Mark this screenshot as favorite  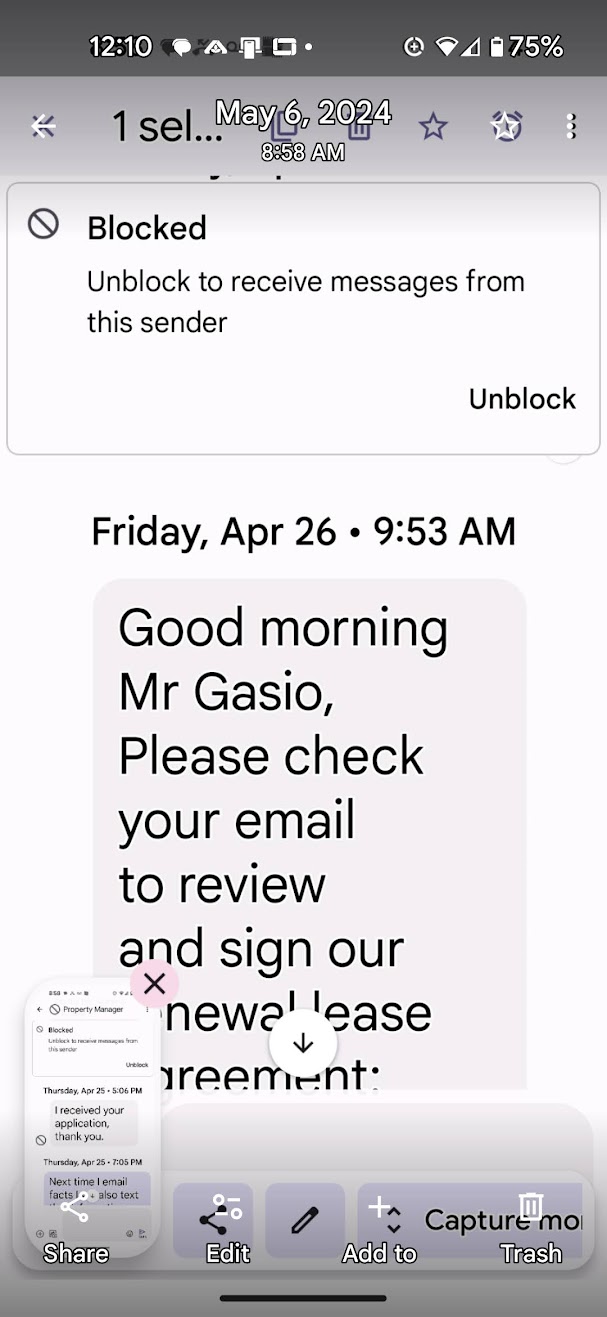[433, 126]
